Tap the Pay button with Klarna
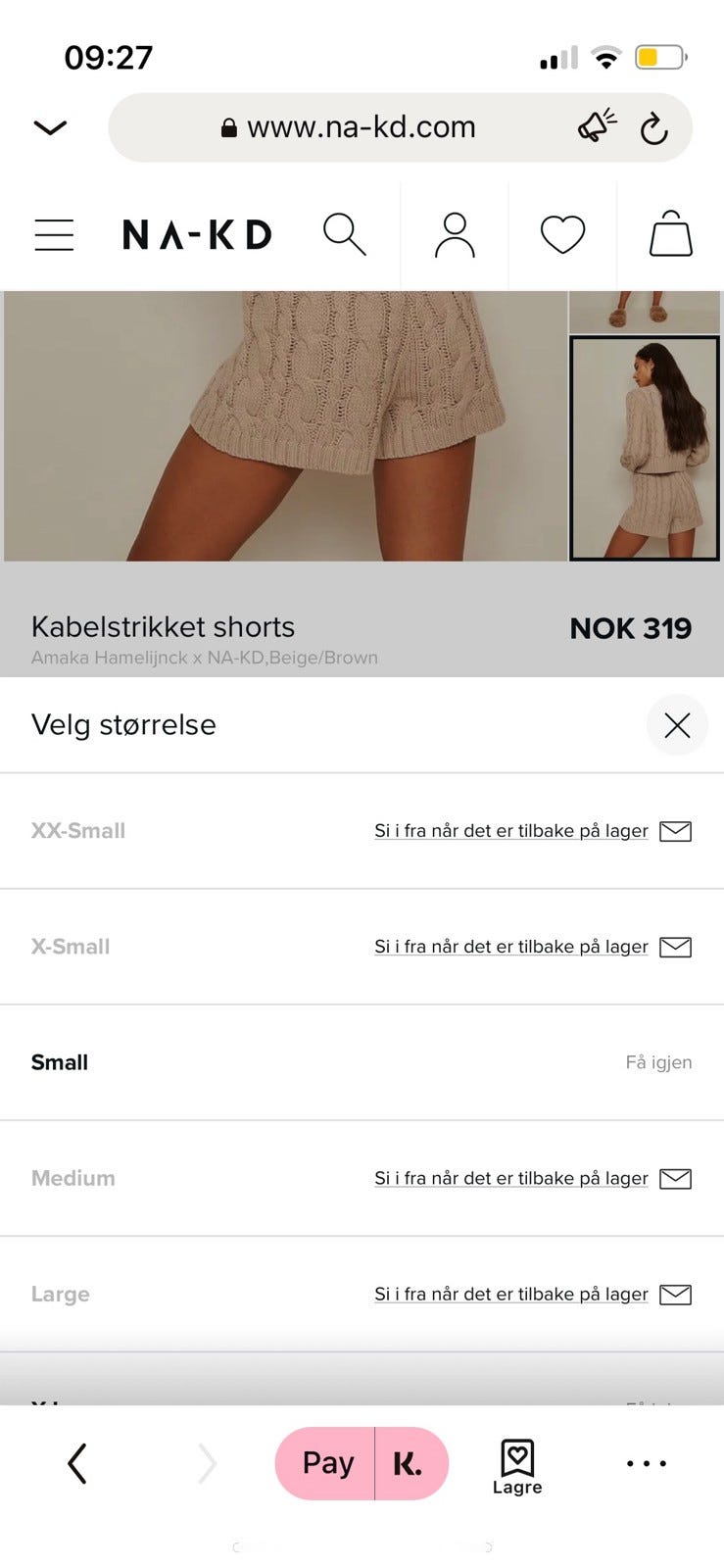 click(x=327, y=1463)
